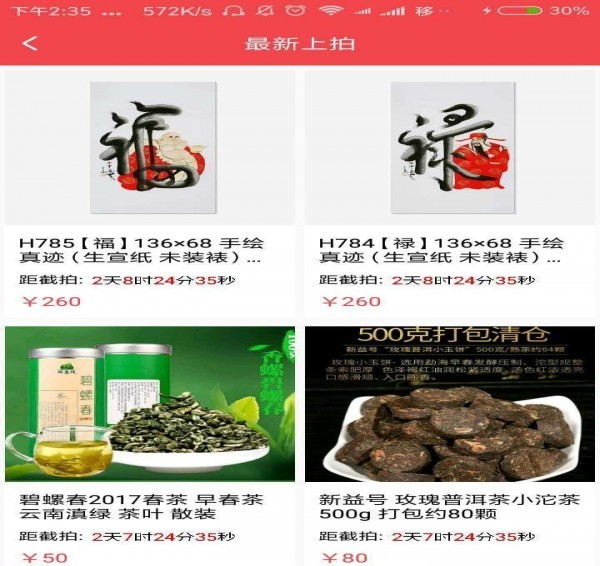The width and height of the screenshot is (600, 566).
Task: Open the H785 福 calligraphy auction item
Action: point(151,150)
